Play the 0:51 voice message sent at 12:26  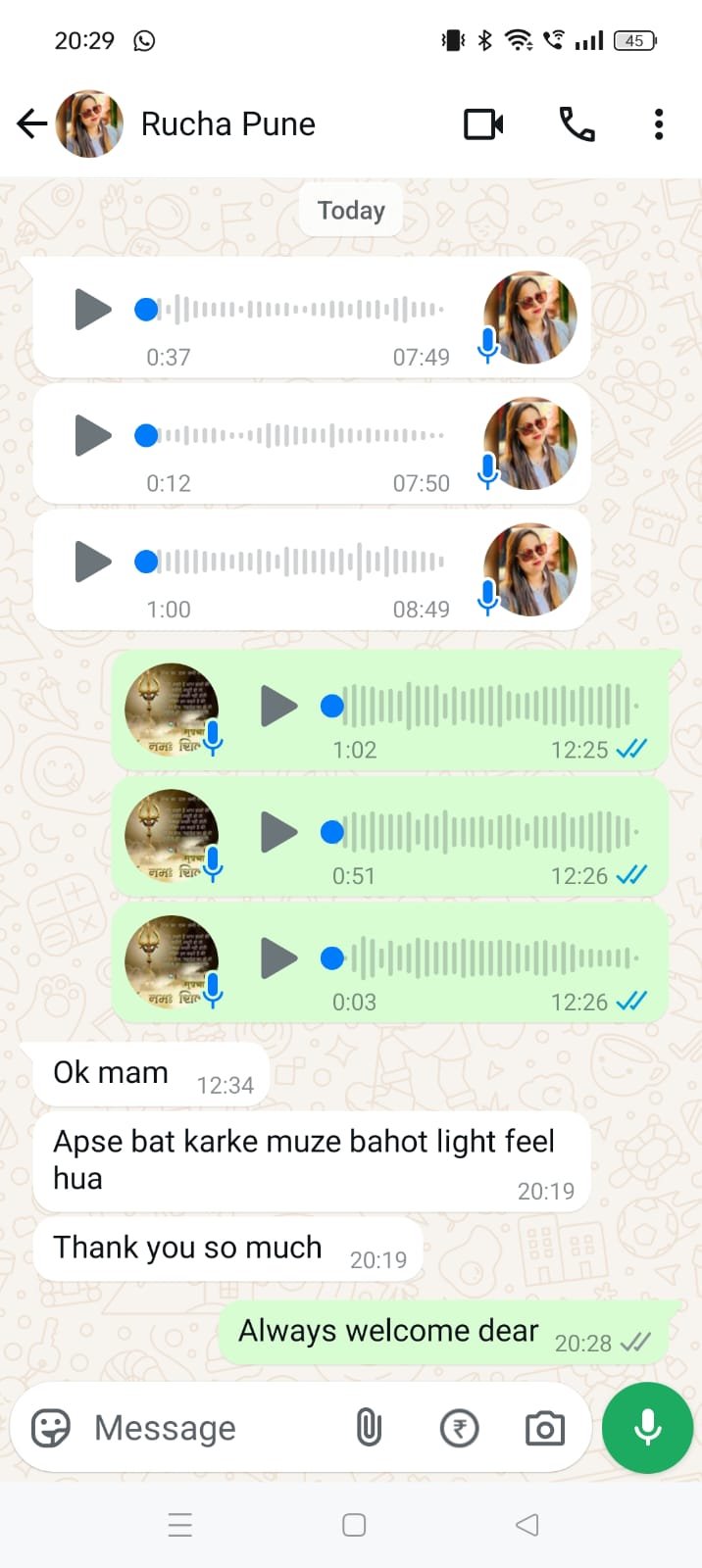[278, 832]
